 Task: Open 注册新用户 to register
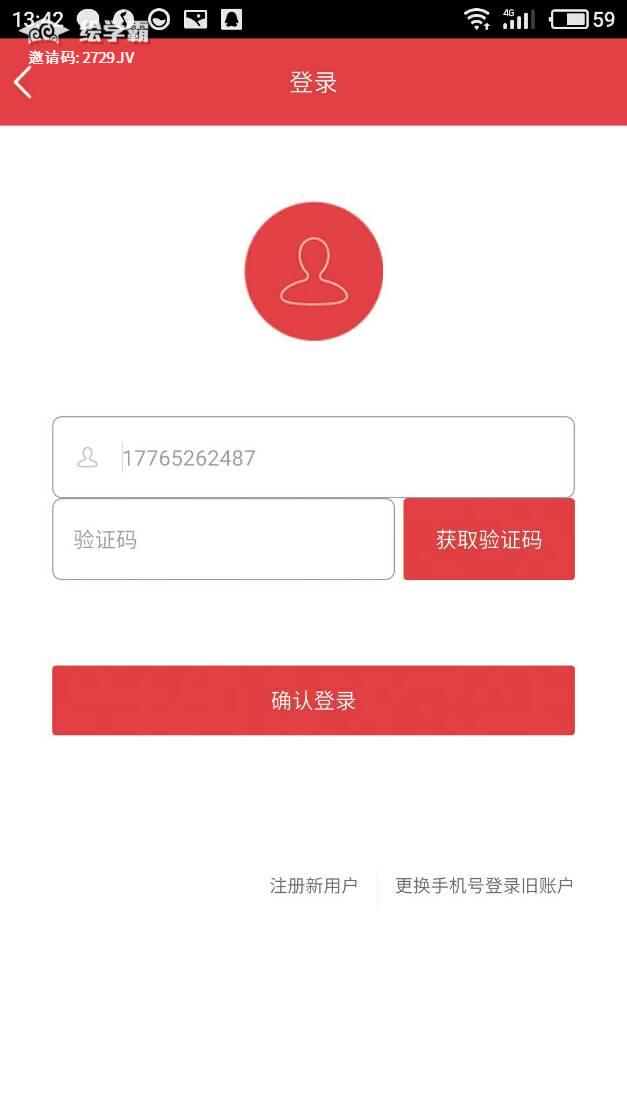point(313,886)
